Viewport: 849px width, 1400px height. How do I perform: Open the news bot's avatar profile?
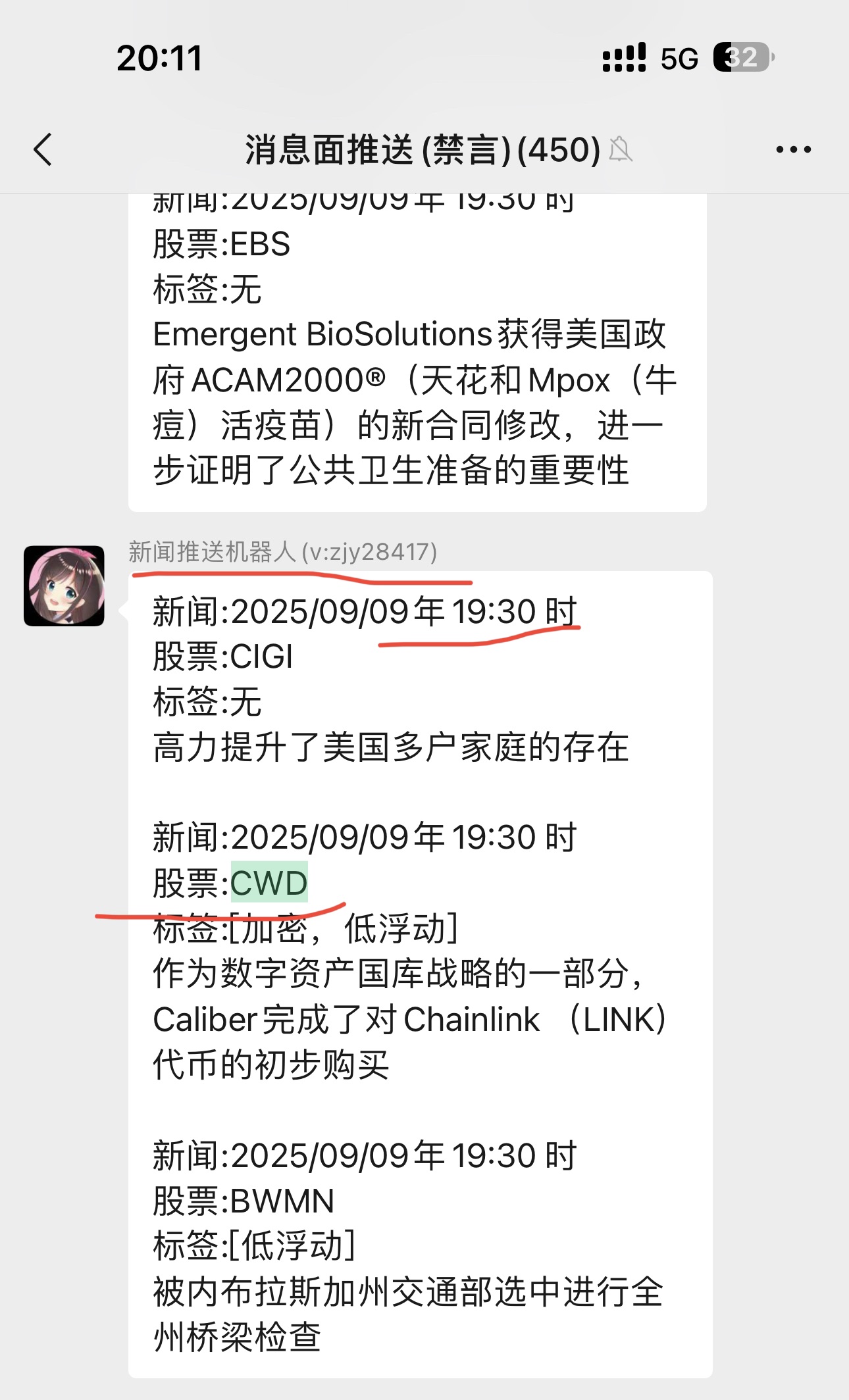64,586
